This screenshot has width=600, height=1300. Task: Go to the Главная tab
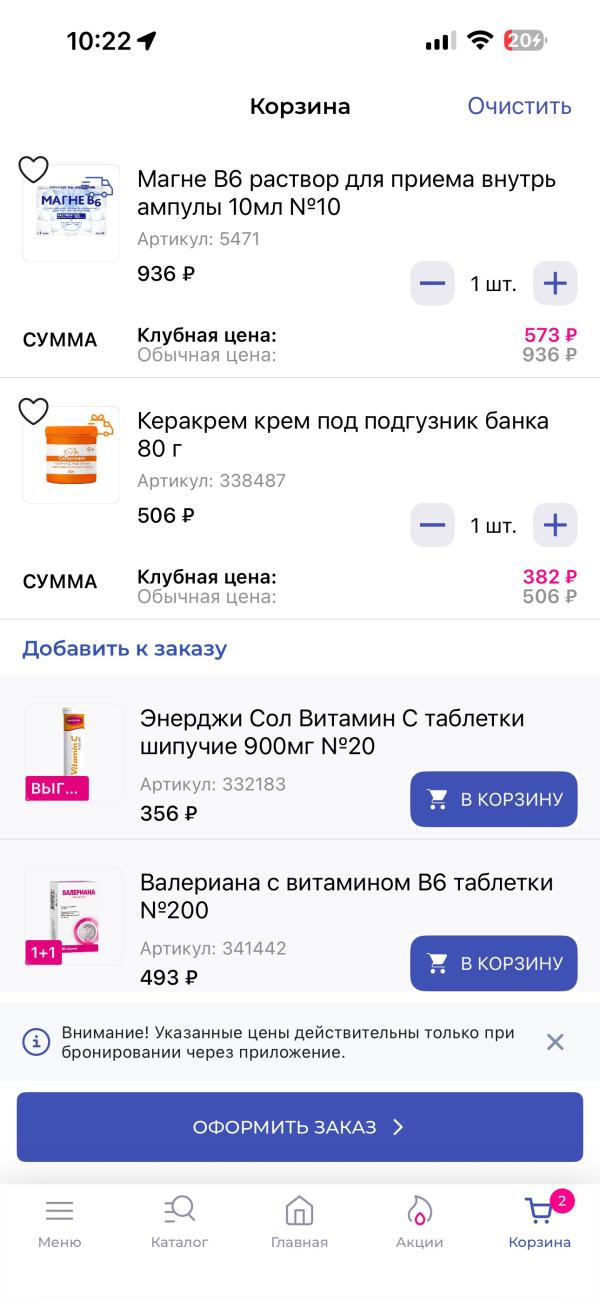[299, 1222]
